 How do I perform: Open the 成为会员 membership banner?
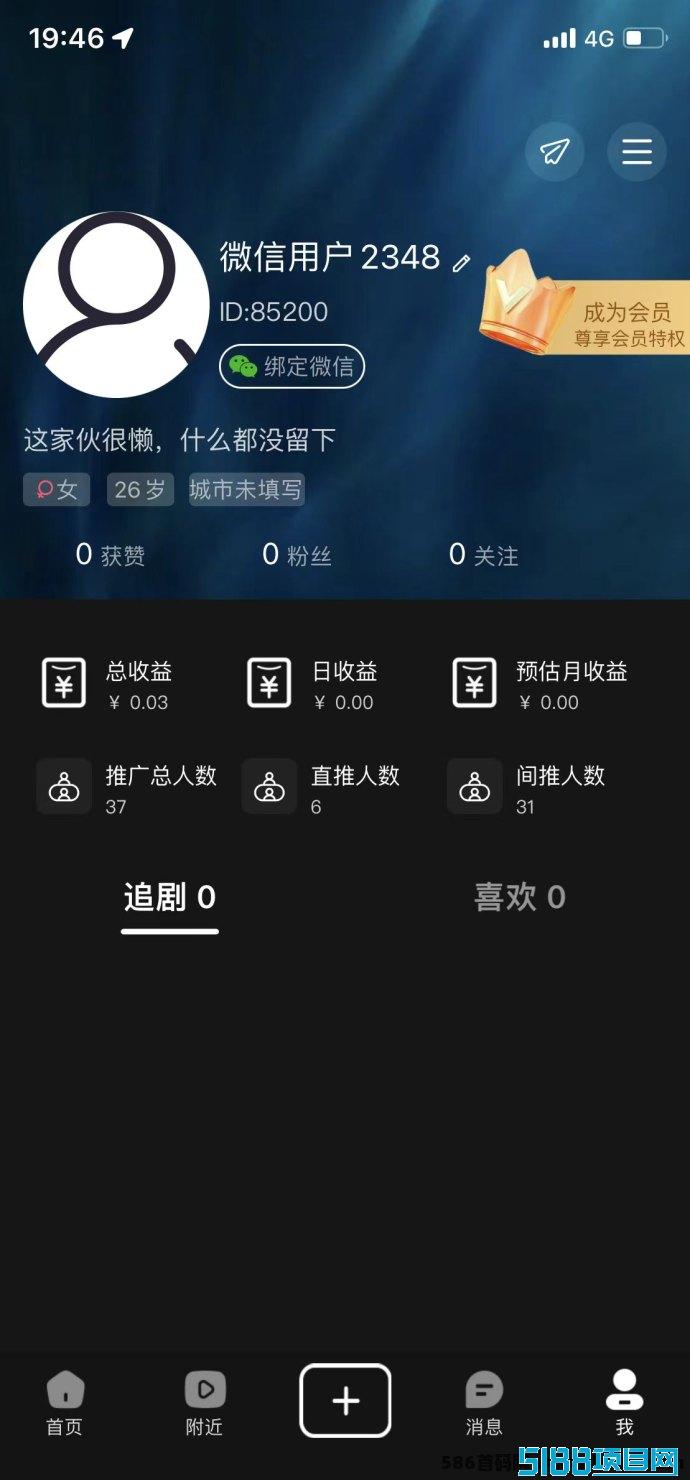click(584, 303)
